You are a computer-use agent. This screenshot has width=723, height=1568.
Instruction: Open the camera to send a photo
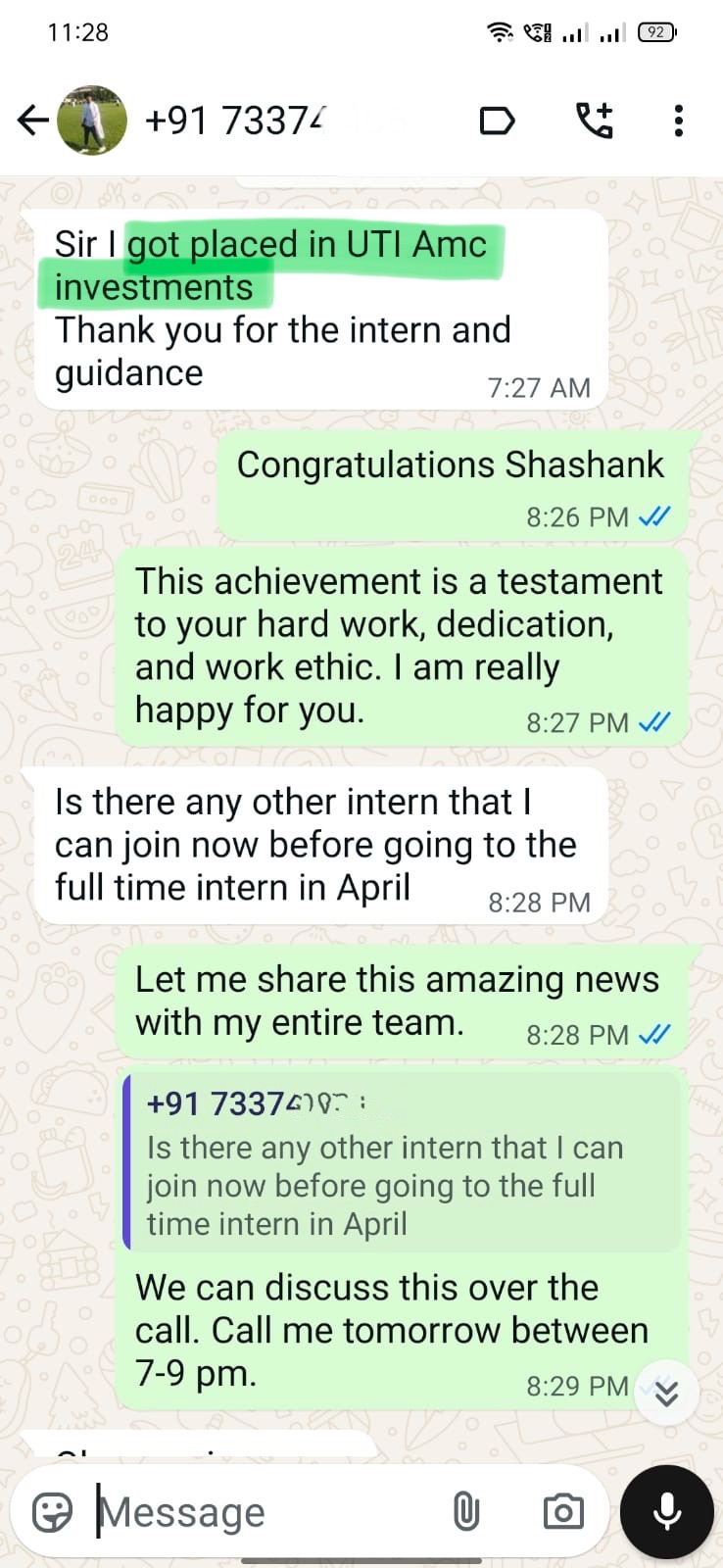click(563, 1512)
